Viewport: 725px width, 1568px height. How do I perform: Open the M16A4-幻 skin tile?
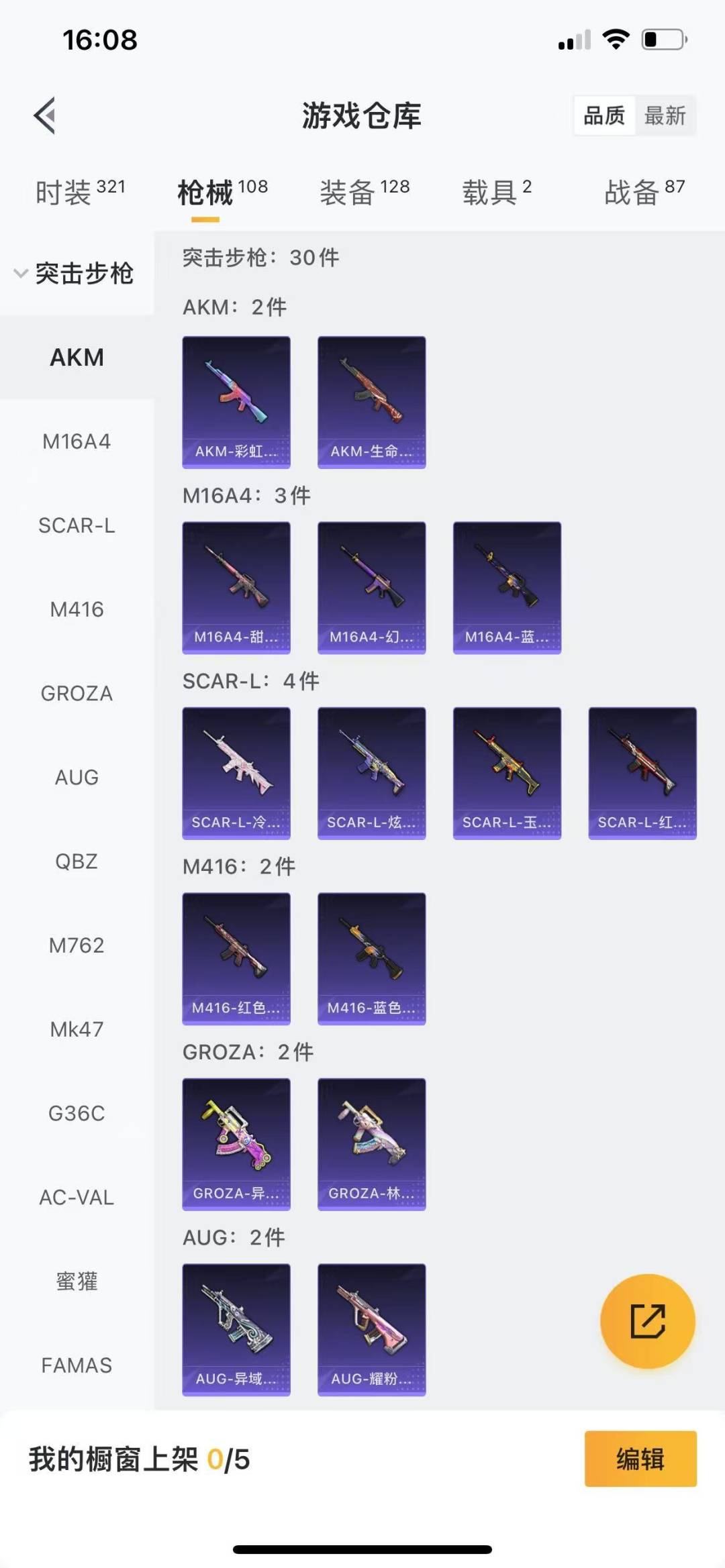(x=371, y=588)
